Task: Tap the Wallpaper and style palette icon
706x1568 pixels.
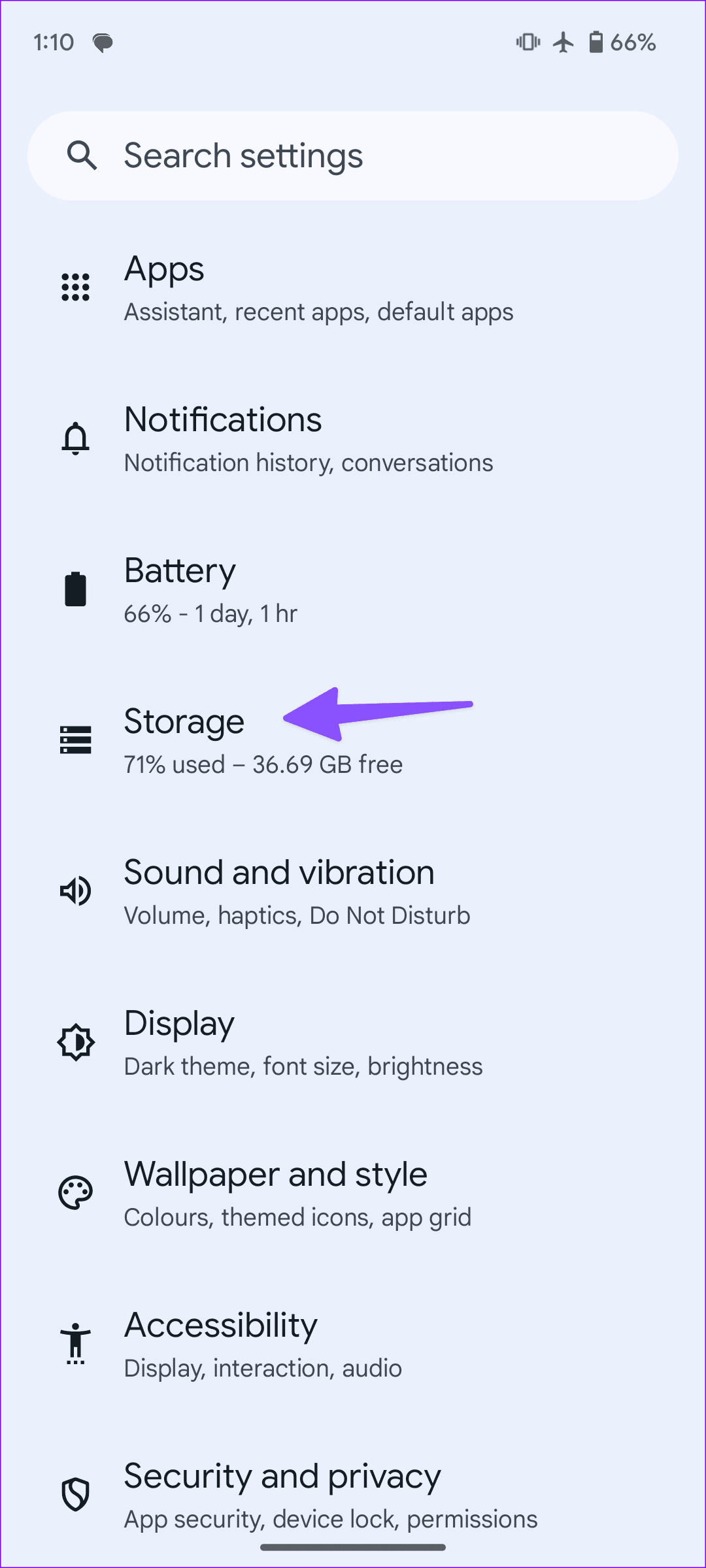Action: pyautogui.click(x=75, y=1192)
